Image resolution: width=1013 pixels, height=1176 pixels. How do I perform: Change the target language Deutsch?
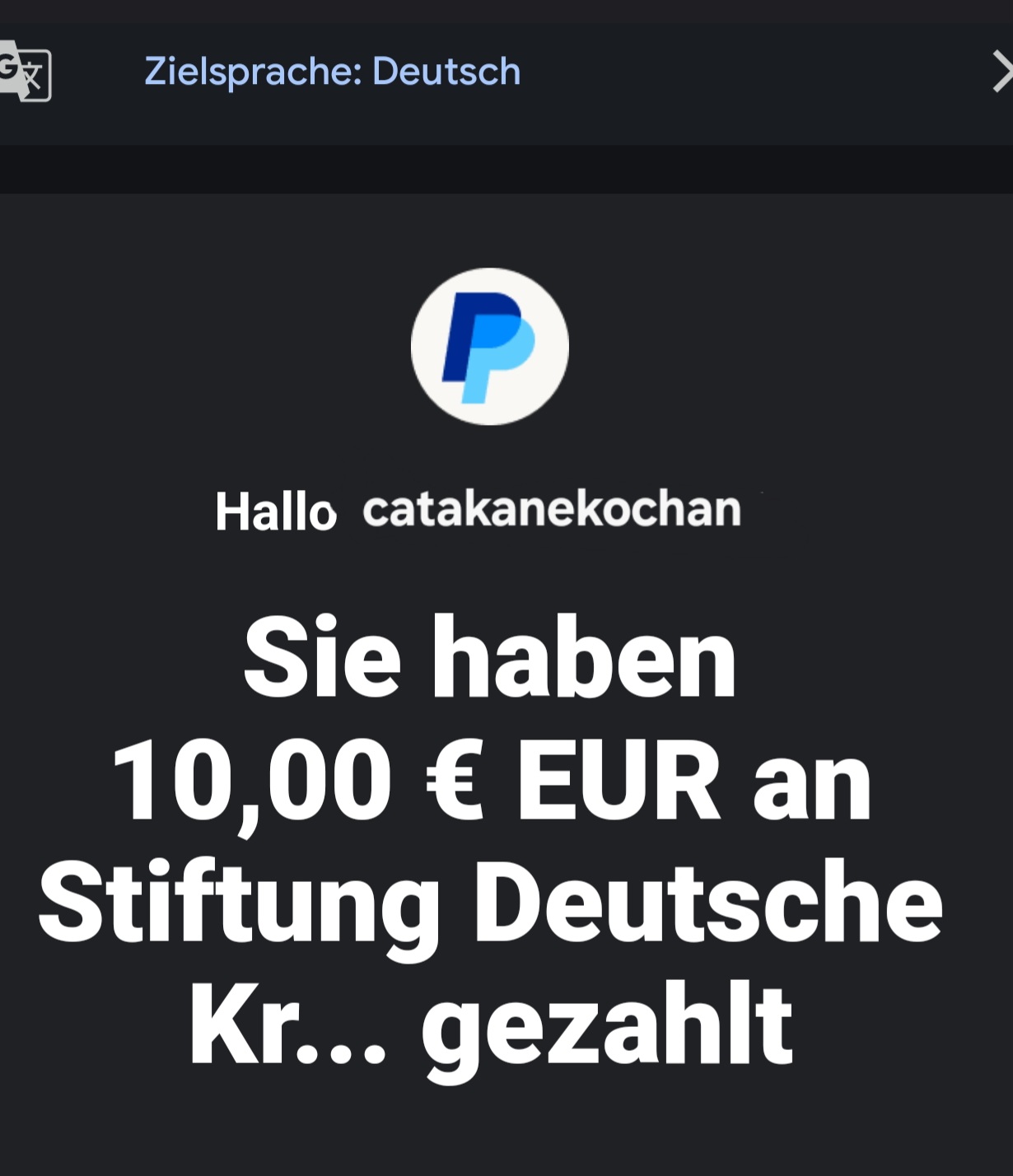[332, 72]
